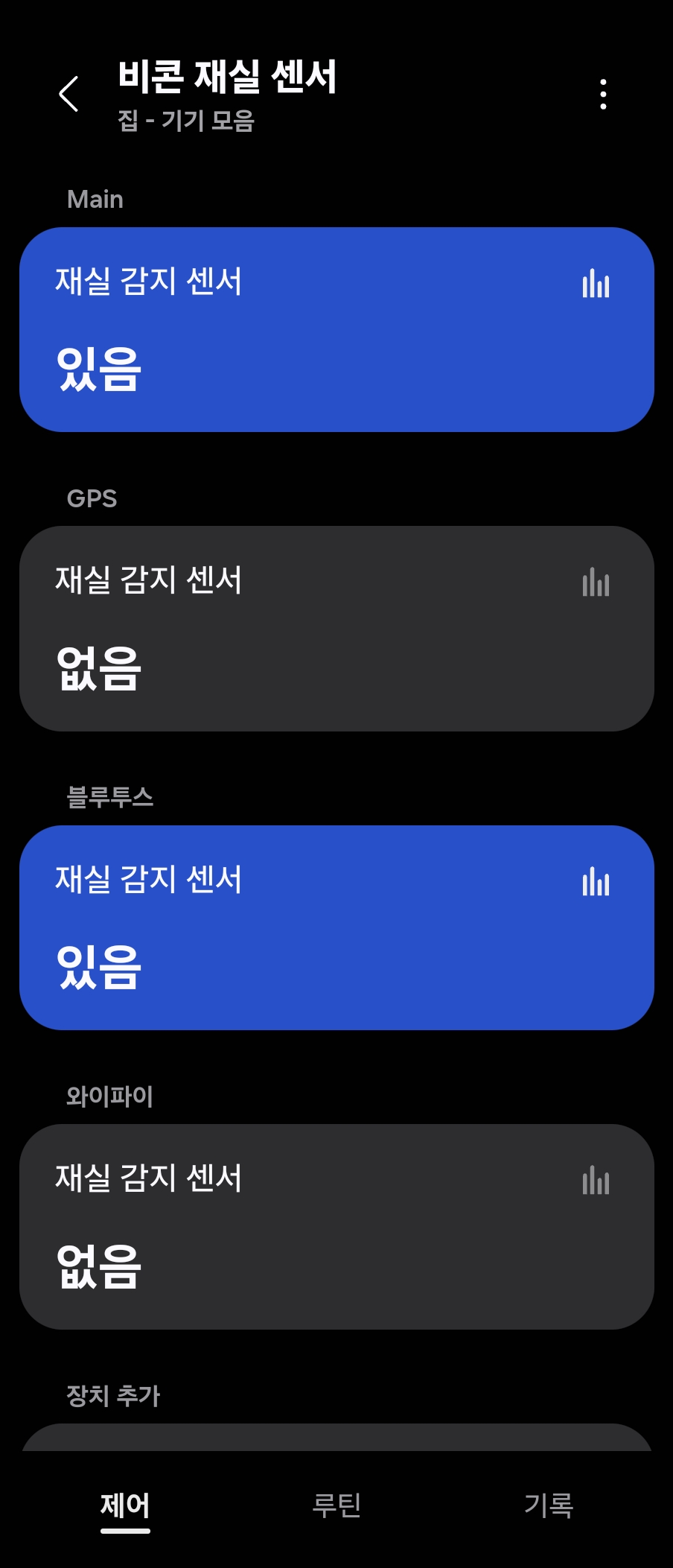This screenshot has height=1568, width=673.
Task: View history chart on the Main card
Action: tap(596, 284)
